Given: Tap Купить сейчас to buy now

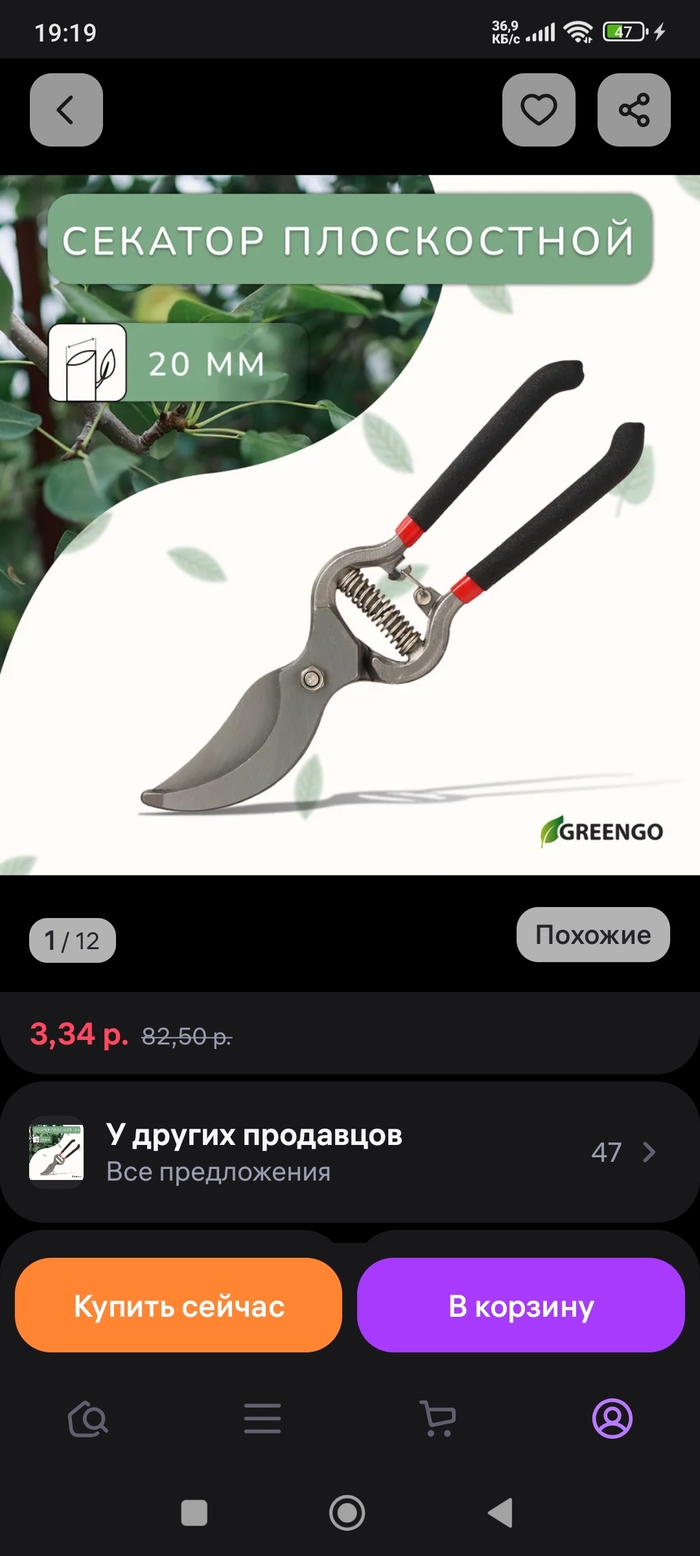Looking at the screenshot, I should (x=179, y=1306).
